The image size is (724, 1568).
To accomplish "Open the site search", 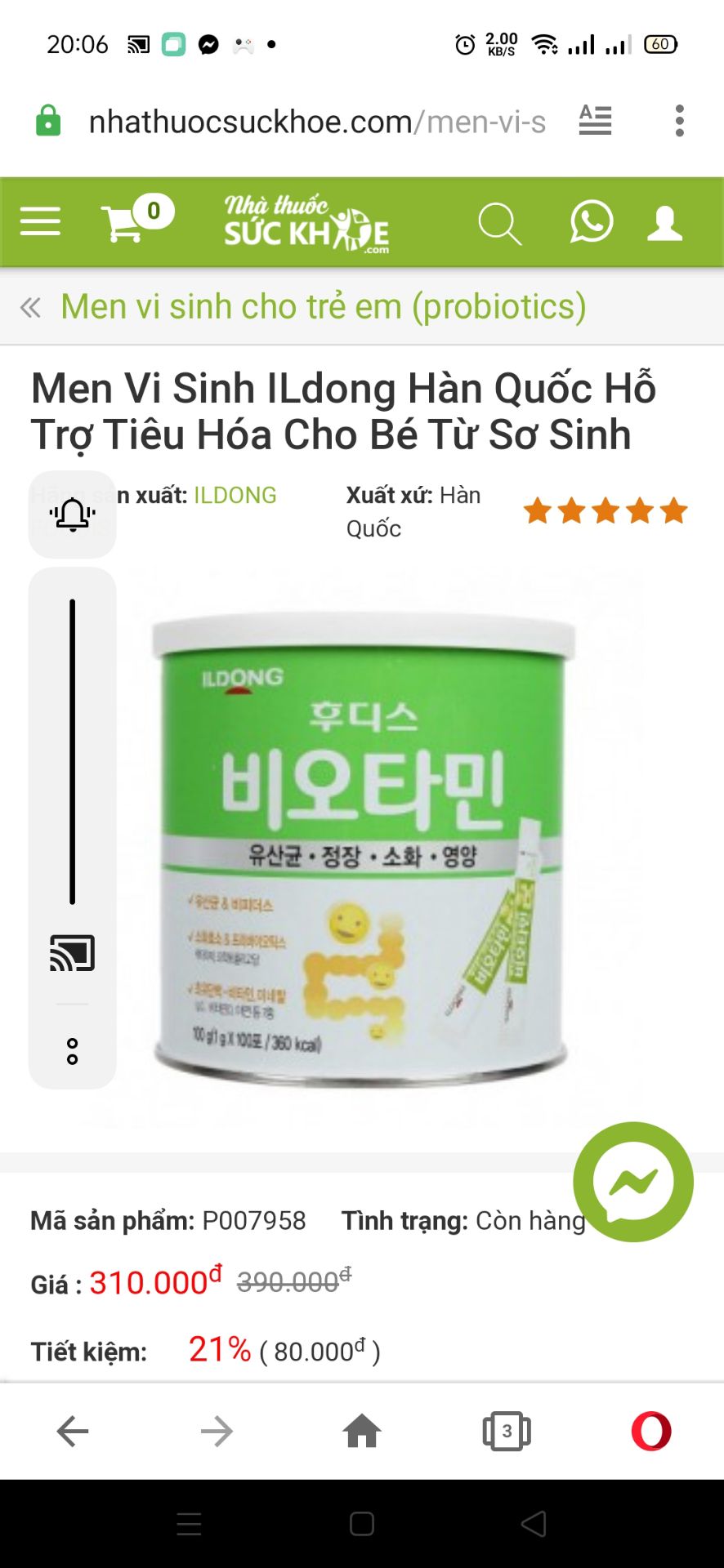I will (499, 222).
